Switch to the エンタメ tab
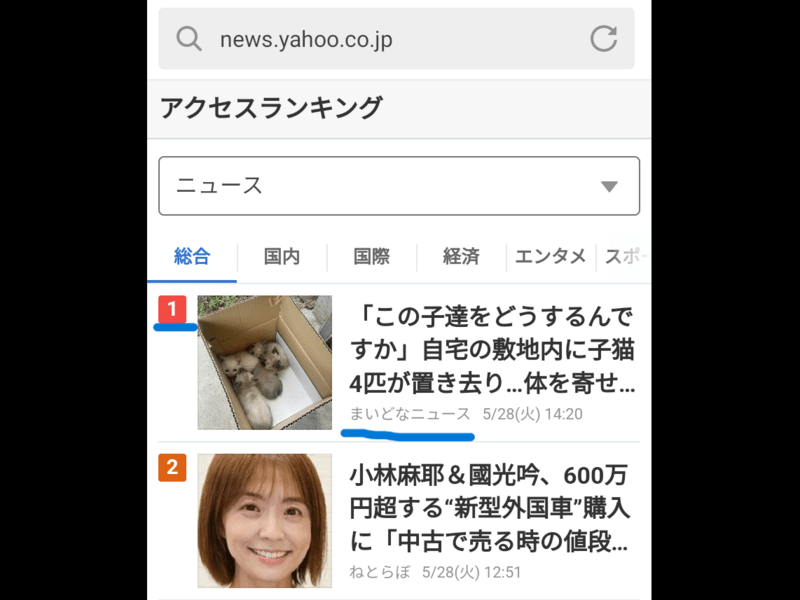This screenshot has height=600, width=800. tap(550, 257)
